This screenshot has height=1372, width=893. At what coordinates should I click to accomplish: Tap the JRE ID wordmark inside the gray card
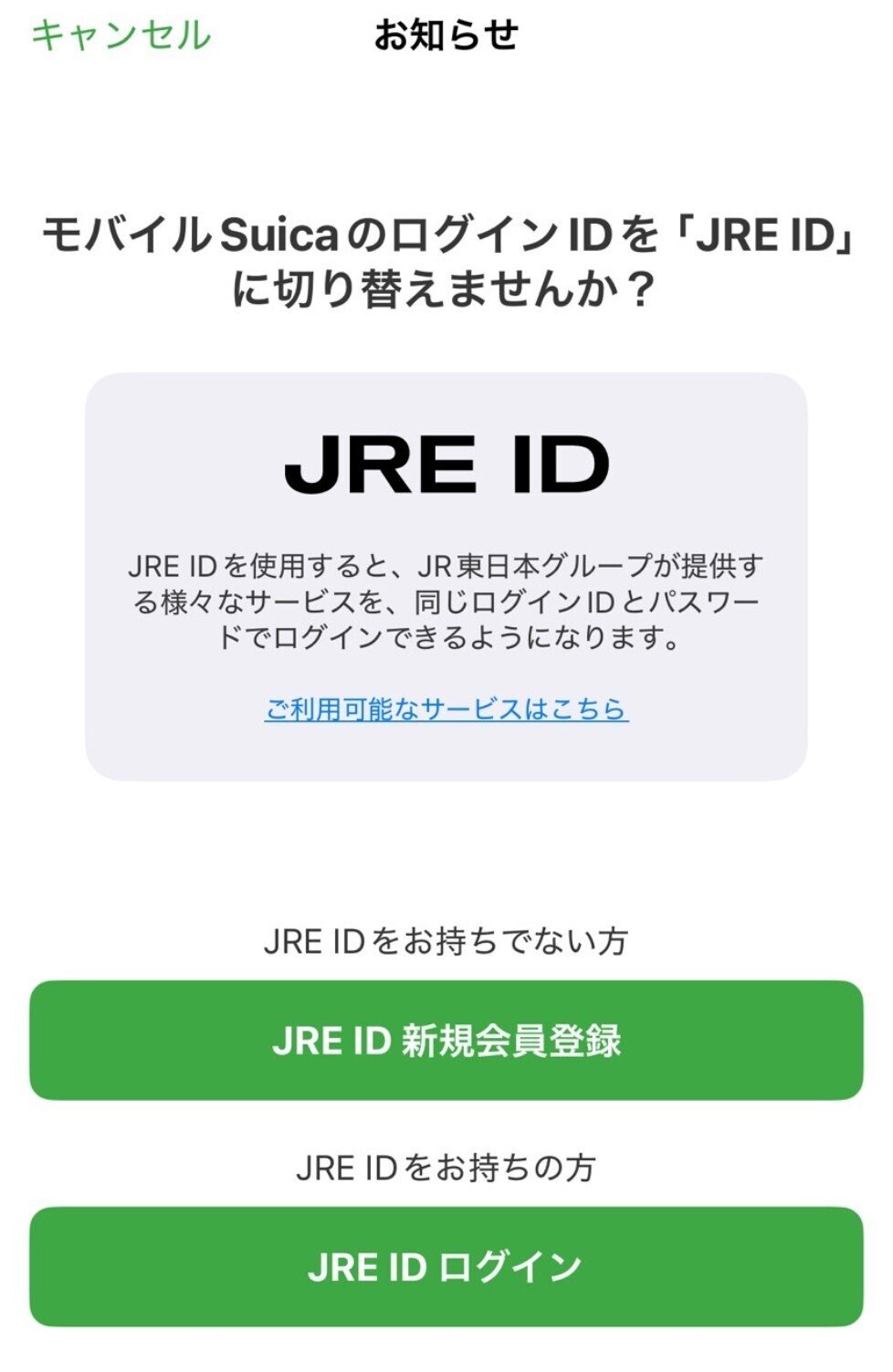446,466
